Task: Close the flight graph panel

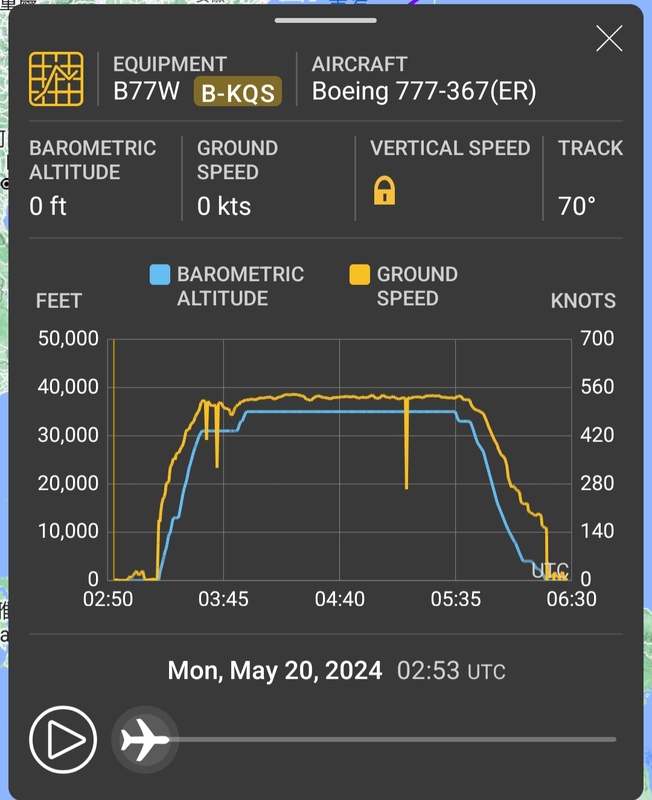Action: (608, 39)
